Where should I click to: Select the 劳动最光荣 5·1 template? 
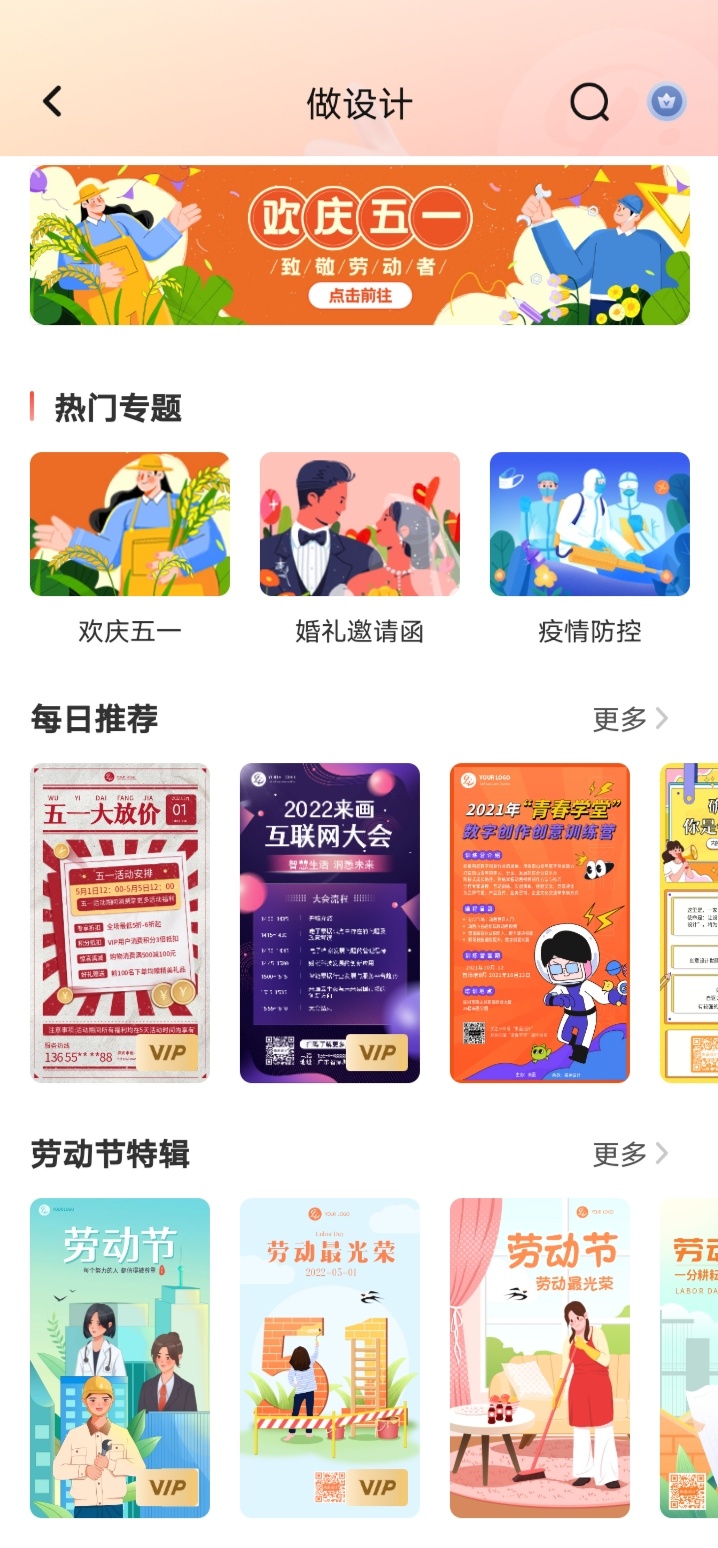click(x=330, y=1357)
